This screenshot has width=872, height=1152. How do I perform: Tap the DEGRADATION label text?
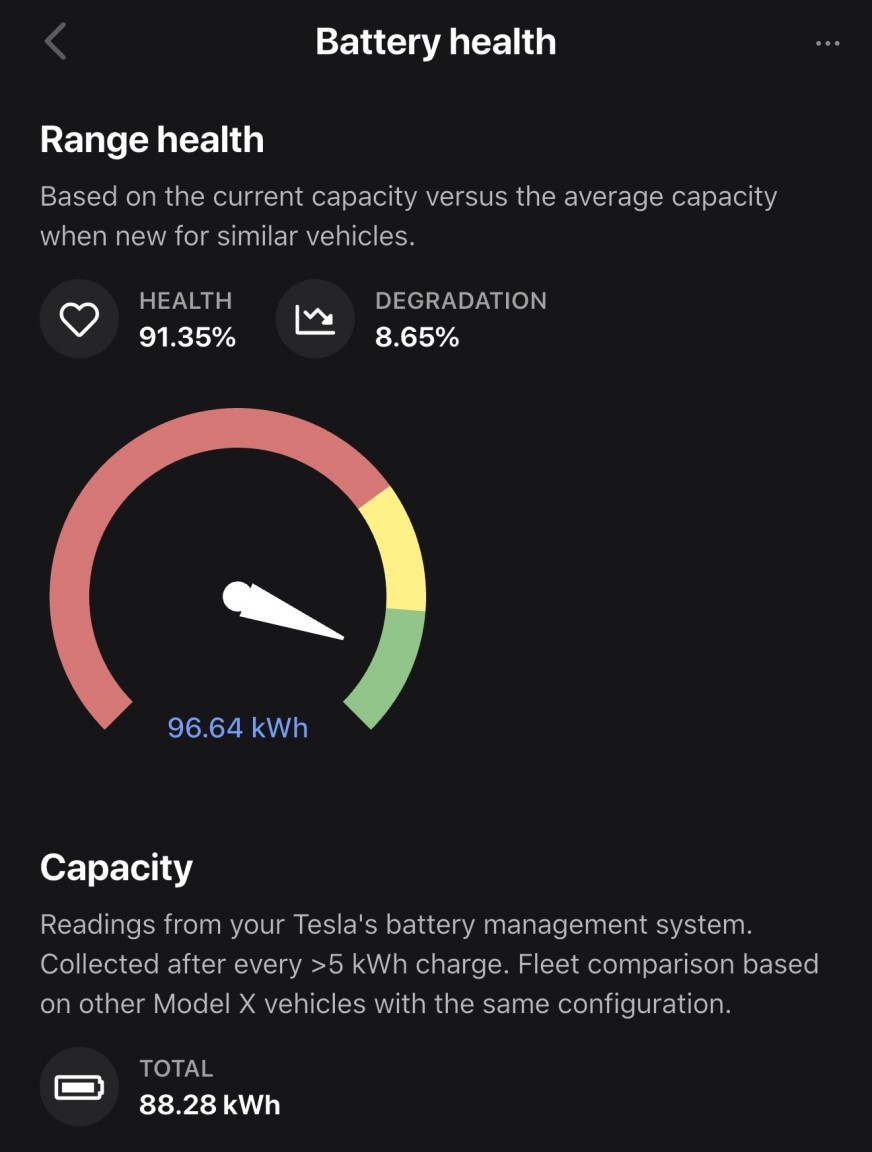tap(461, 301)
